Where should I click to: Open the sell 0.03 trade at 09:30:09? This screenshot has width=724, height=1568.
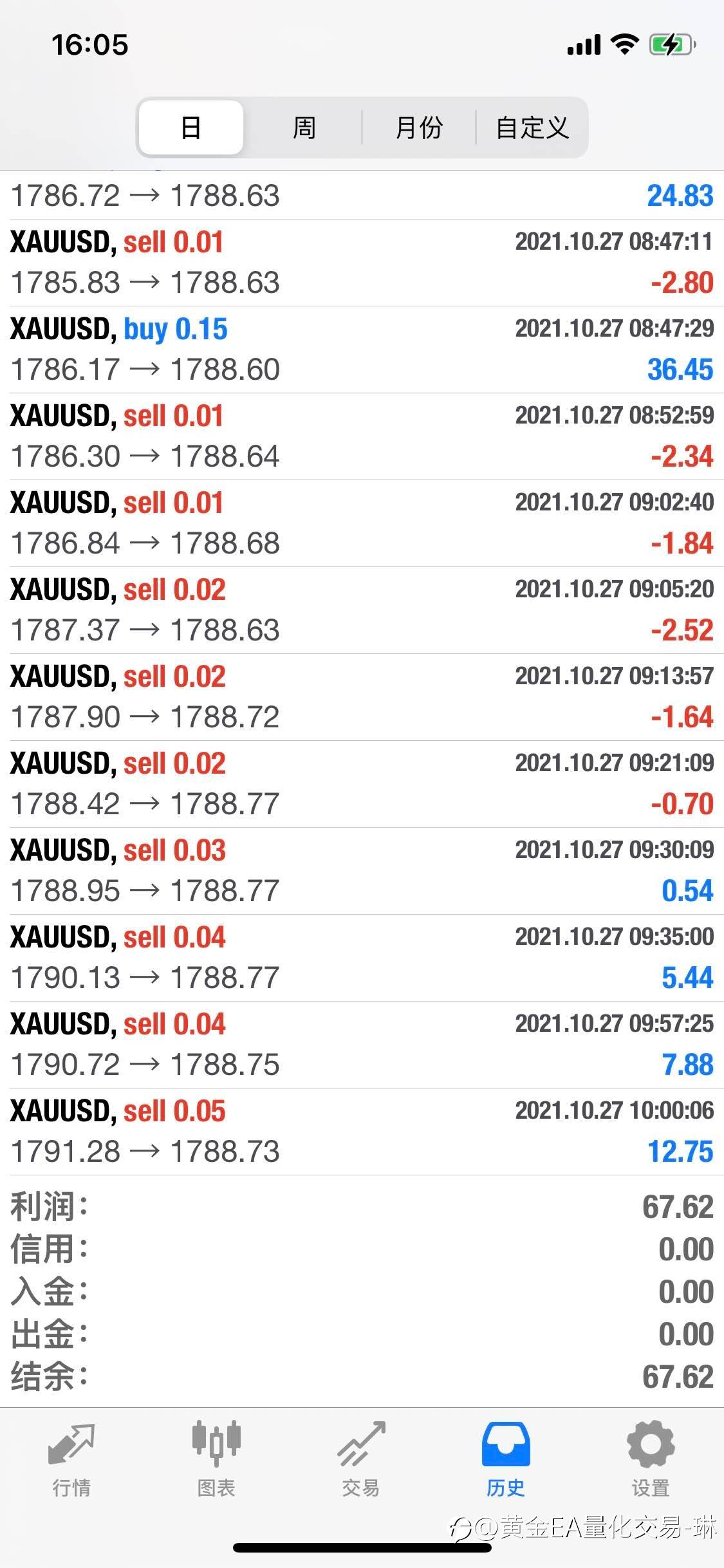[362, 871]
